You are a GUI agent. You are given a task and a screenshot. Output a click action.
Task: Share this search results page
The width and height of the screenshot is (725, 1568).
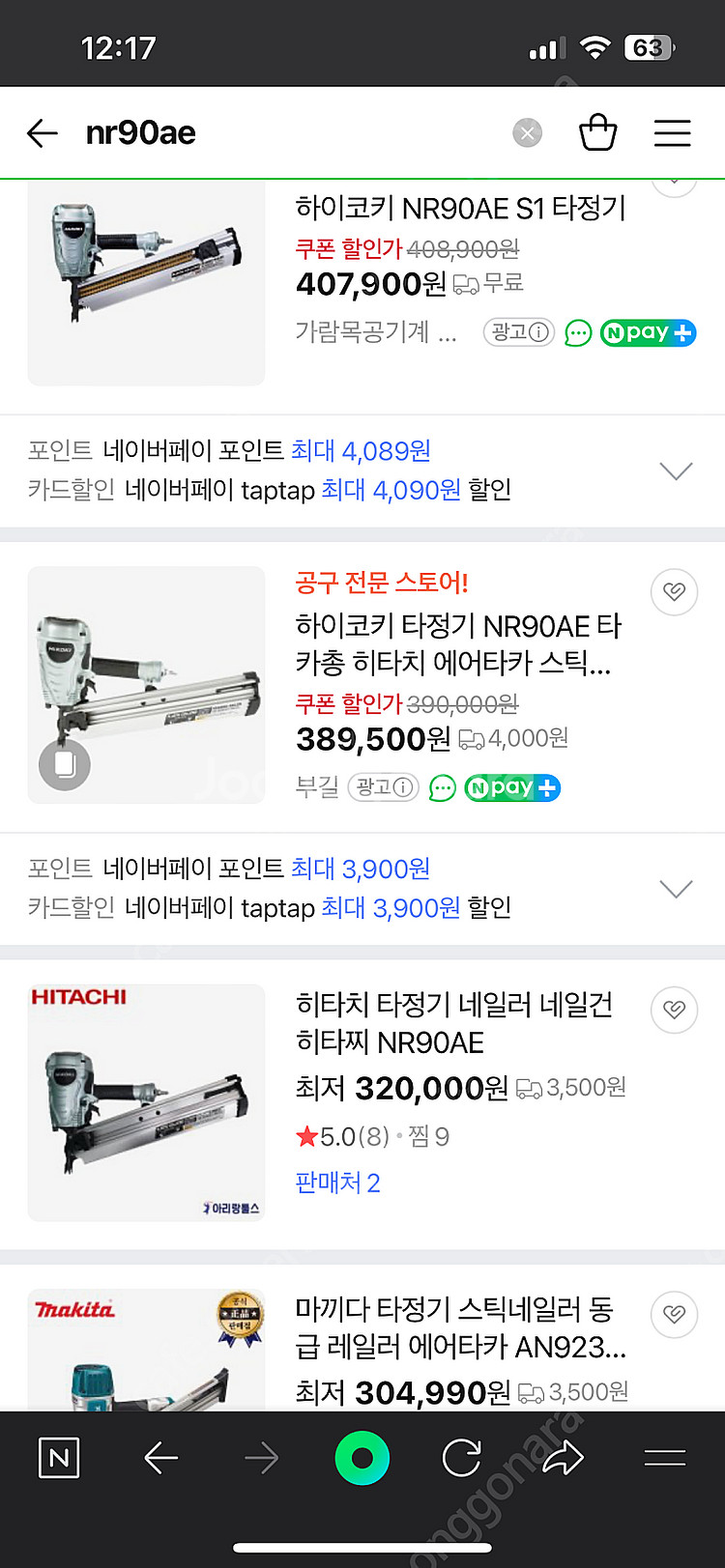click(563, 1458)
